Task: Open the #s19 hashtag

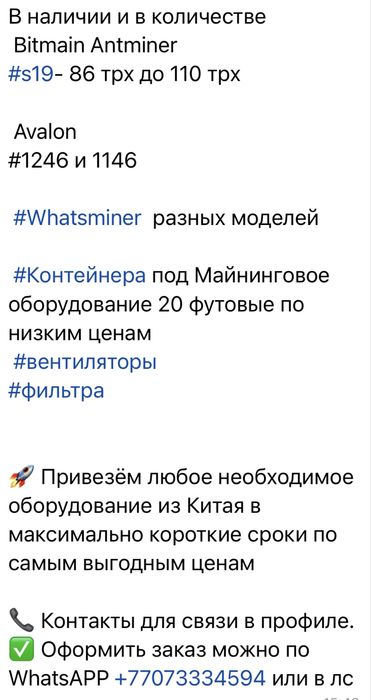Action: [x=31, y=74]
